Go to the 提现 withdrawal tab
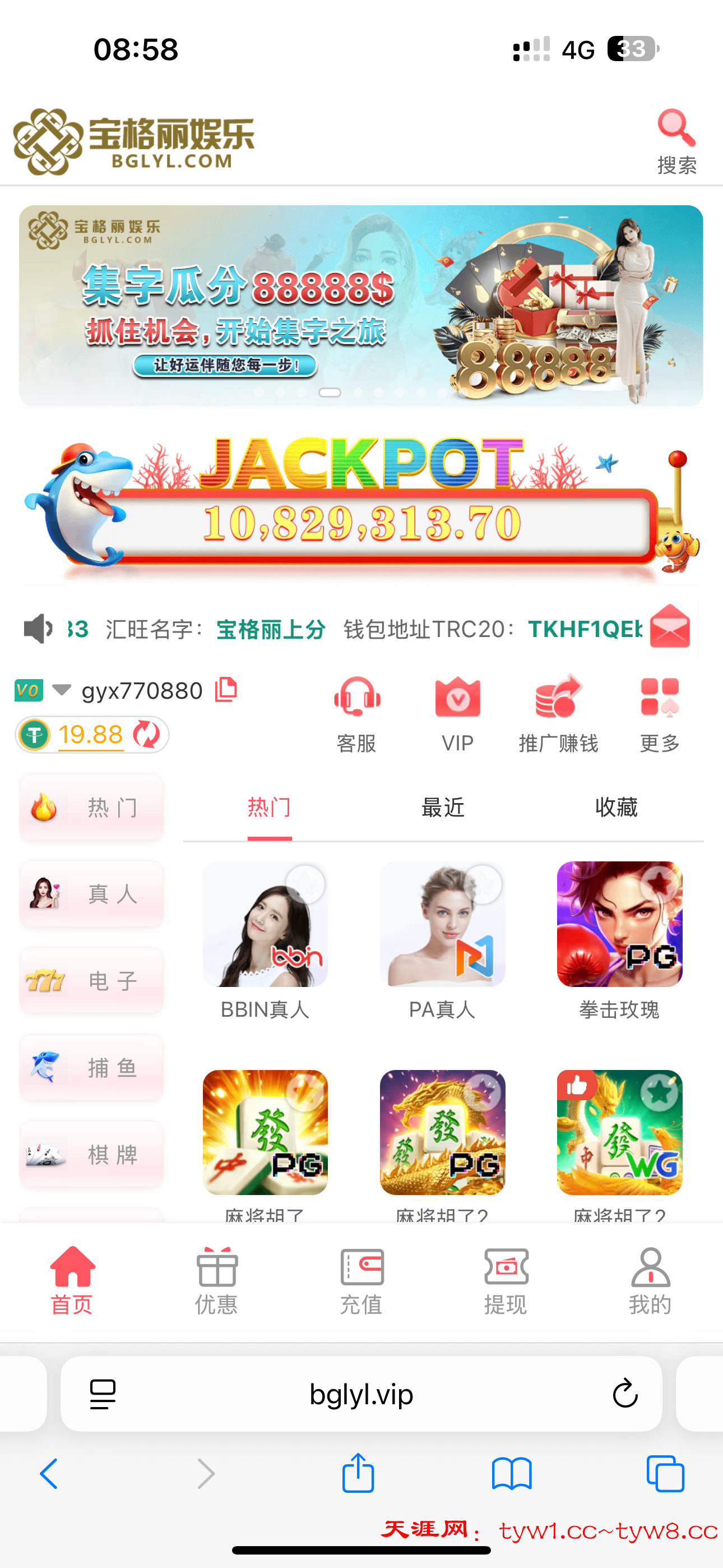Viewport: 723px width, 1568px height. (x=506, y=1281)
